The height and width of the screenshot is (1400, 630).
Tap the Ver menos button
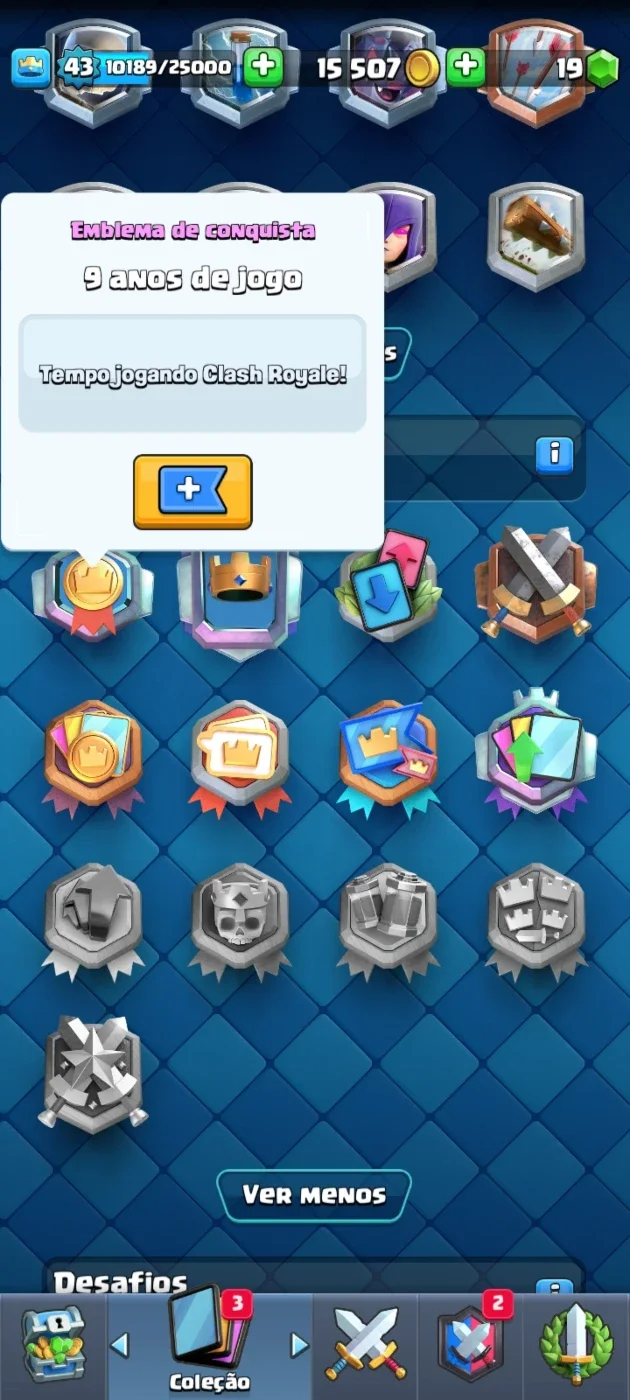coord(314,1195)
